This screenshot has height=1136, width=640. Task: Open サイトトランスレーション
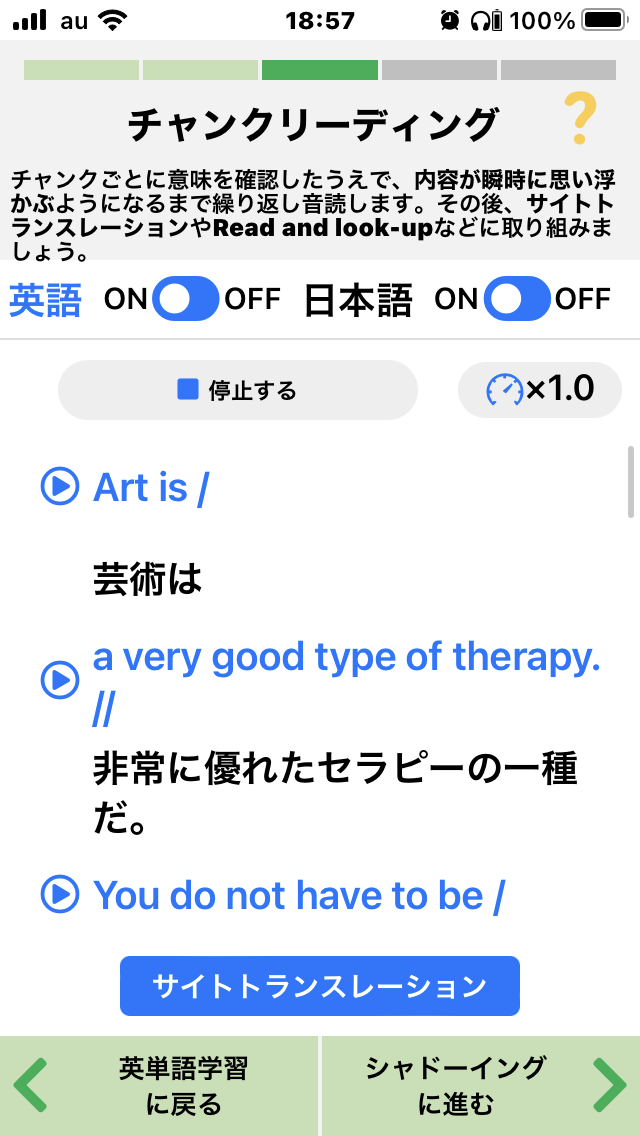(x=320, y=986)
